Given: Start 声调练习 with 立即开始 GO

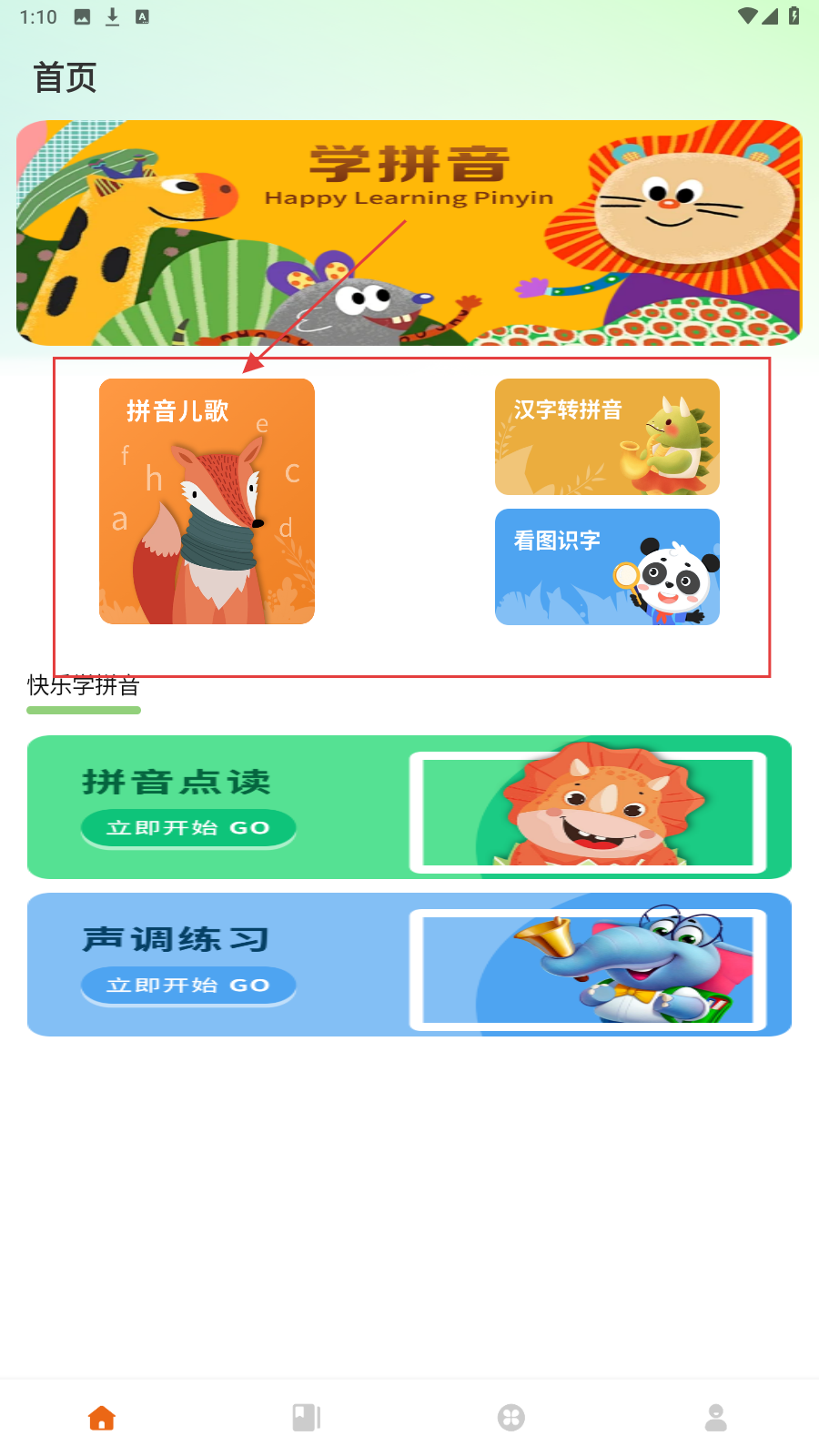Looking at the screenshot, I should coord(188,986).
